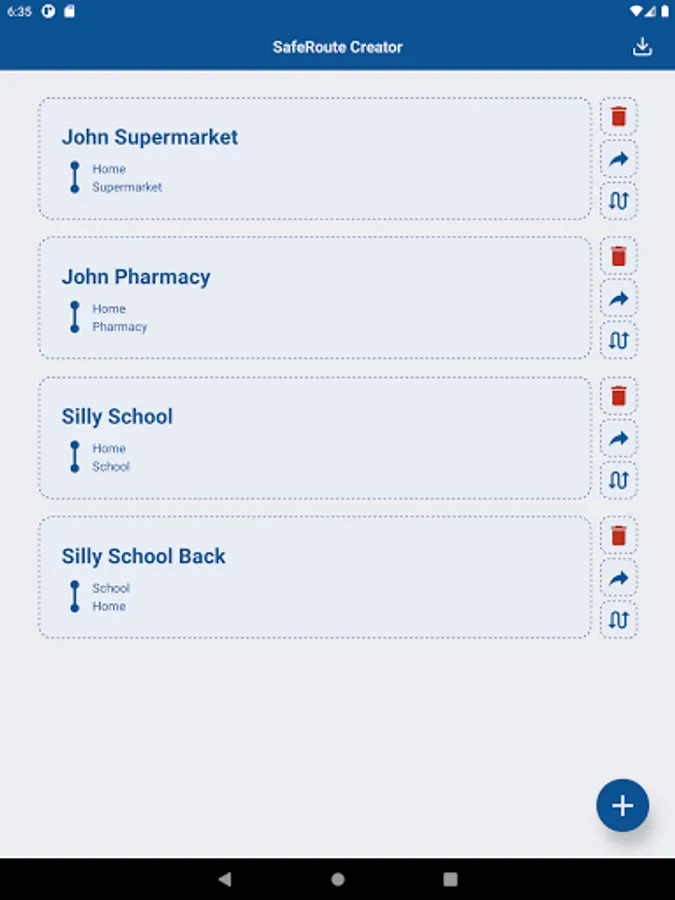The image size is (675, 900).
Task: Open the Silly School route card
Action: (315, 438)
